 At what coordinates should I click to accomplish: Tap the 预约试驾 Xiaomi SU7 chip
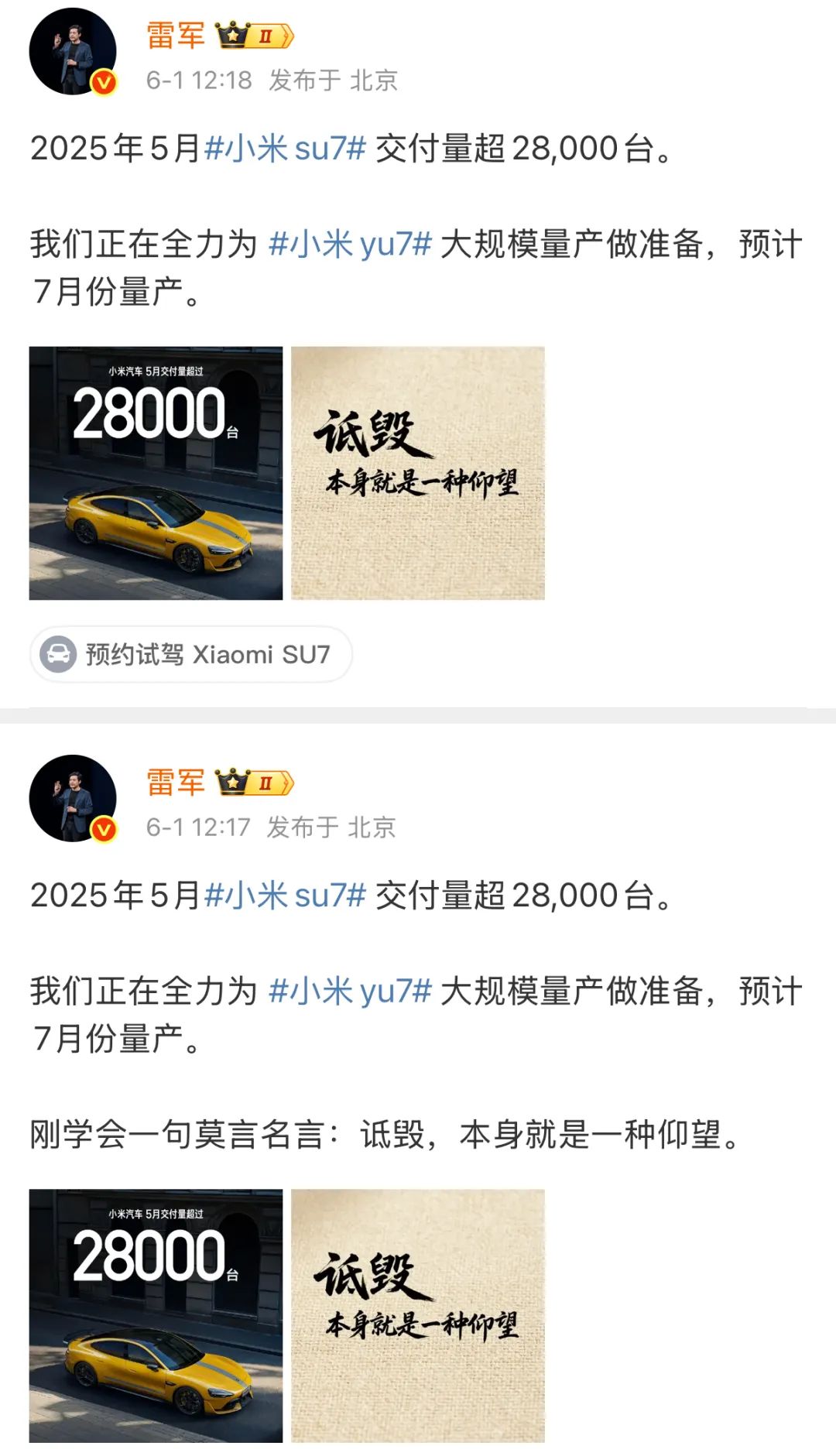click(x=191, y=654)
